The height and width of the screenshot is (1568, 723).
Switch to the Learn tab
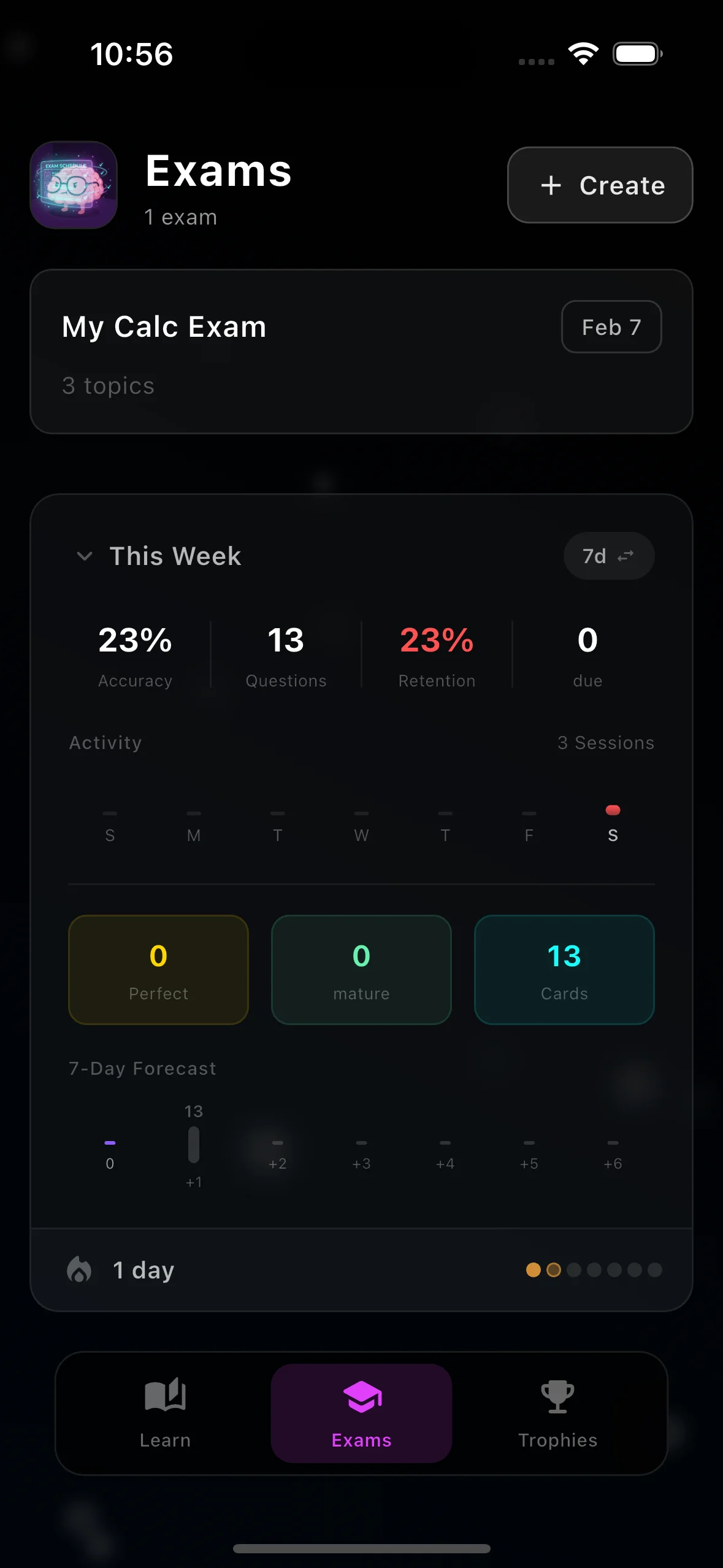tap(165, 1413)
